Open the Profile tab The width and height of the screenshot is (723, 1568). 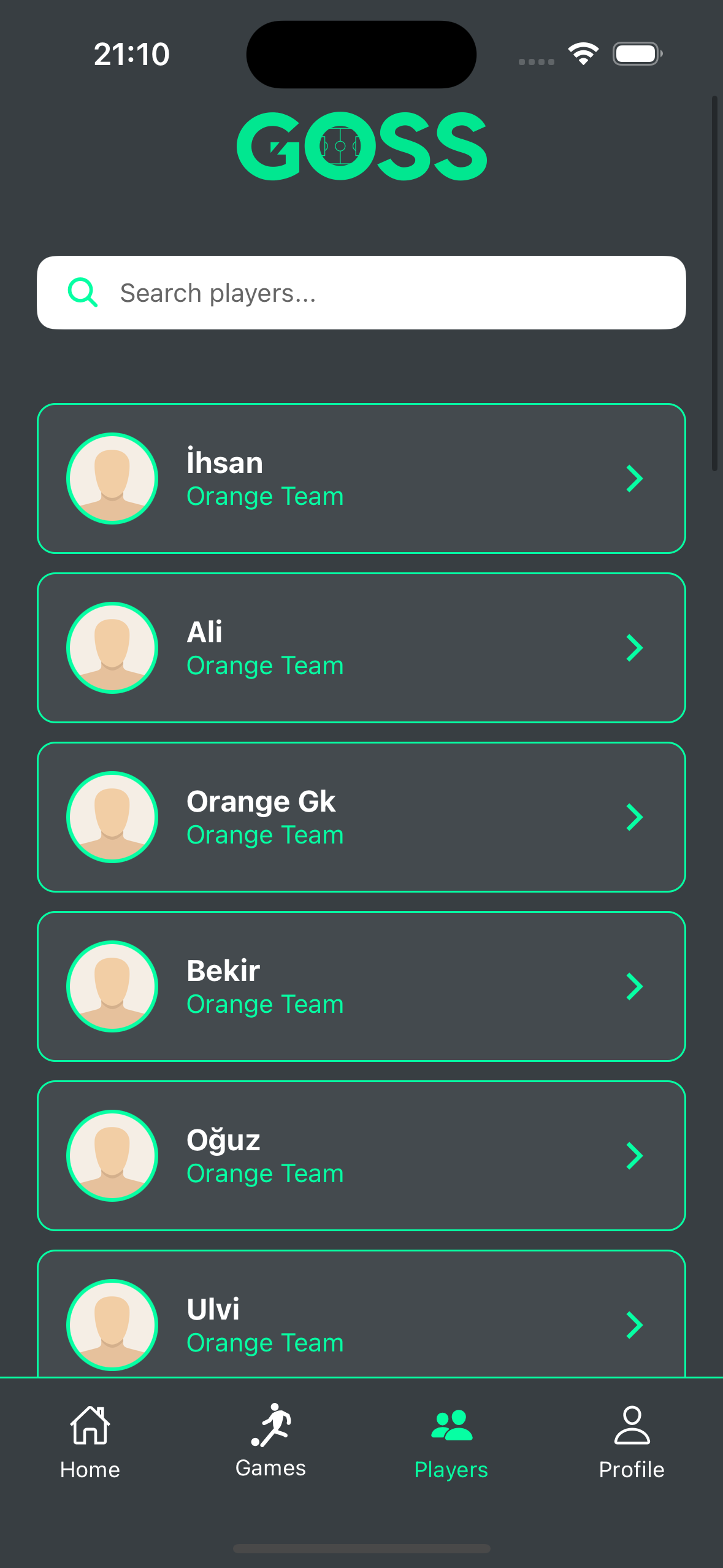632,1443
